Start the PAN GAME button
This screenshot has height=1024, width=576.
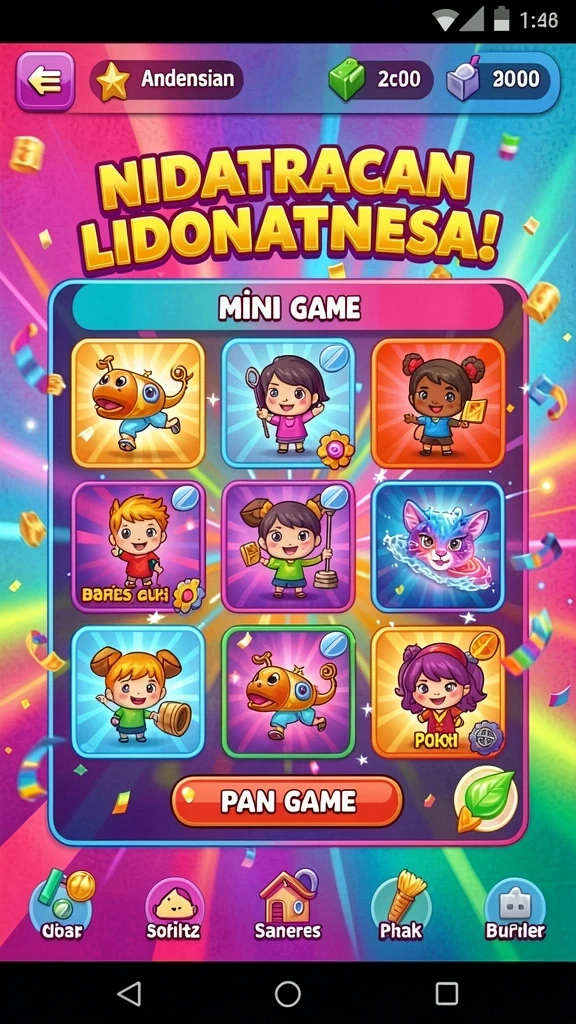pyautogui.click(x=287, y=802)
